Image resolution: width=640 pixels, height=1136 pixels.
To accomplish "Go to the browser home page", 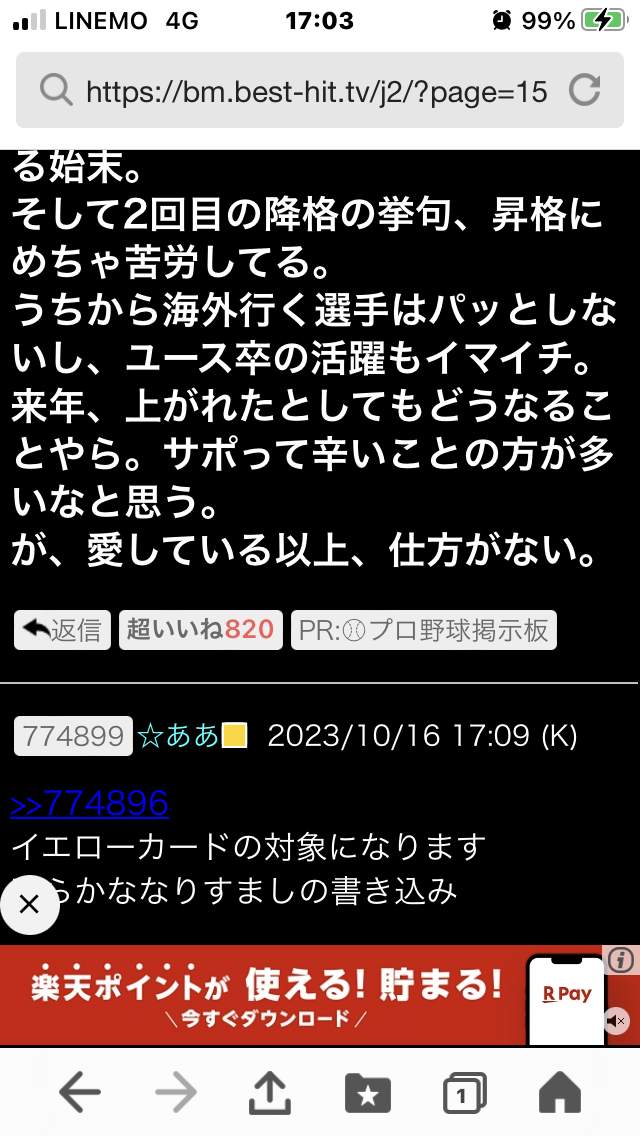I will pyautogui.click(x=559, y=1093).
